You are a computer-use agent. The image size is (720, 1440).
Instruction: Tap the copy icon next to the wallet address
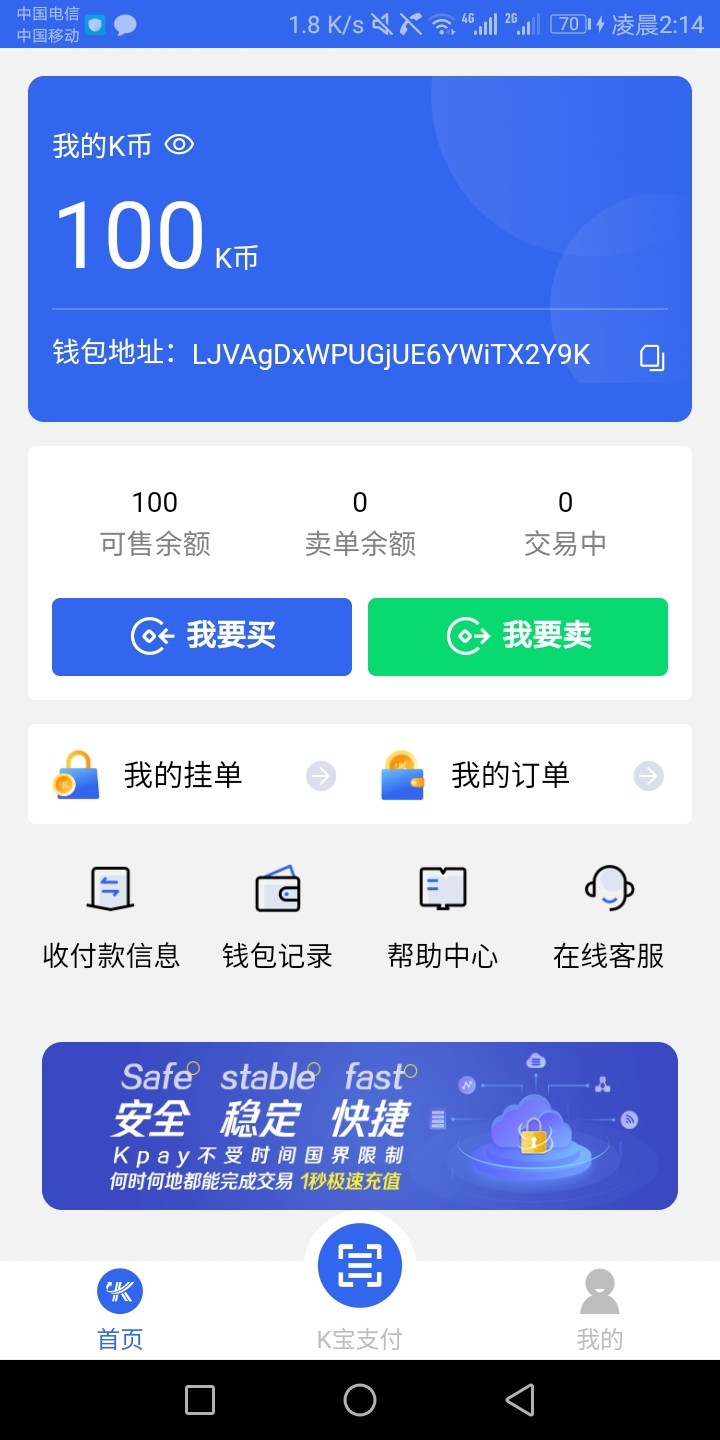coord(651,356)
